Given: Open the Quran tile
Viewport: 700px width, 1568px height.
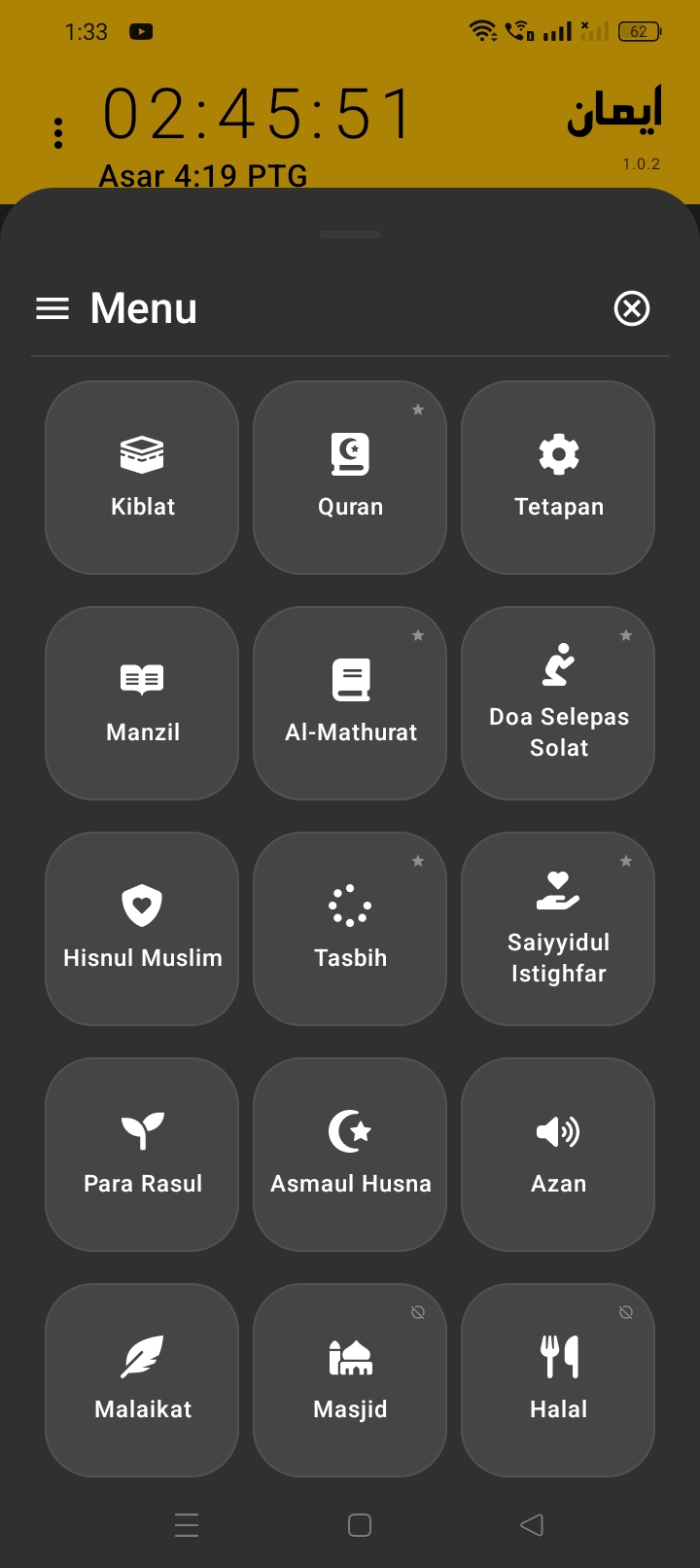Looking at the screenshot, I should click(350, 477).
